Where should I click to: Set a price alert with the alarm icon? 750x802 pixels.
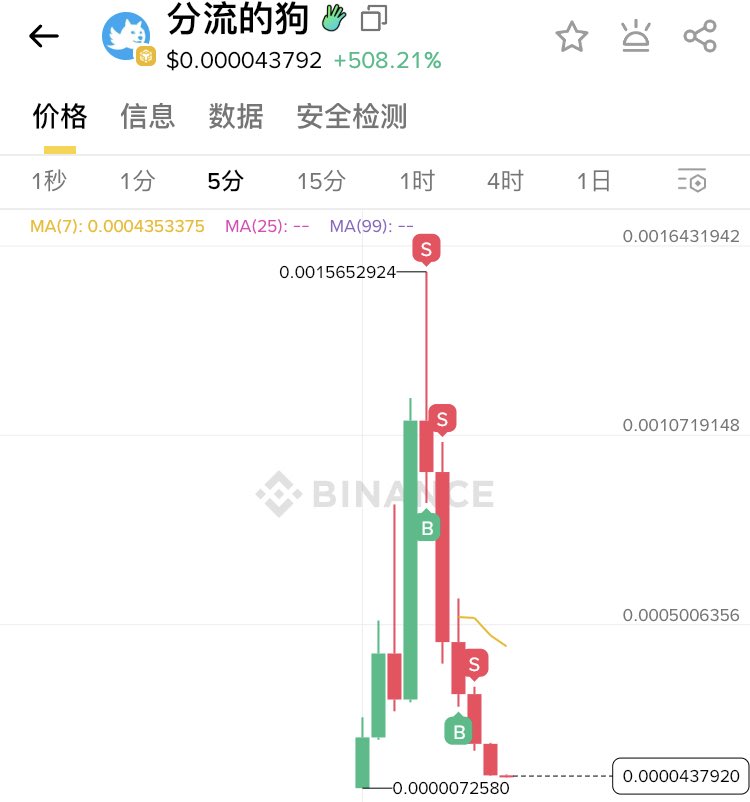tap(636, 37)
